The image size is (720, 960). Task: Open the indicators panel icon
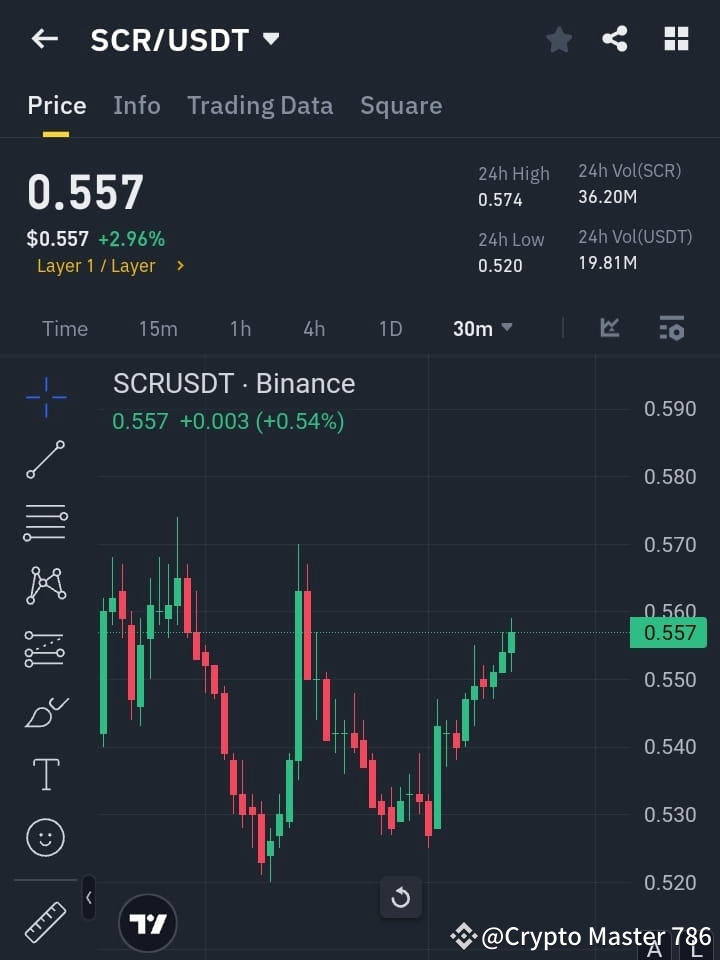(670, 328)
